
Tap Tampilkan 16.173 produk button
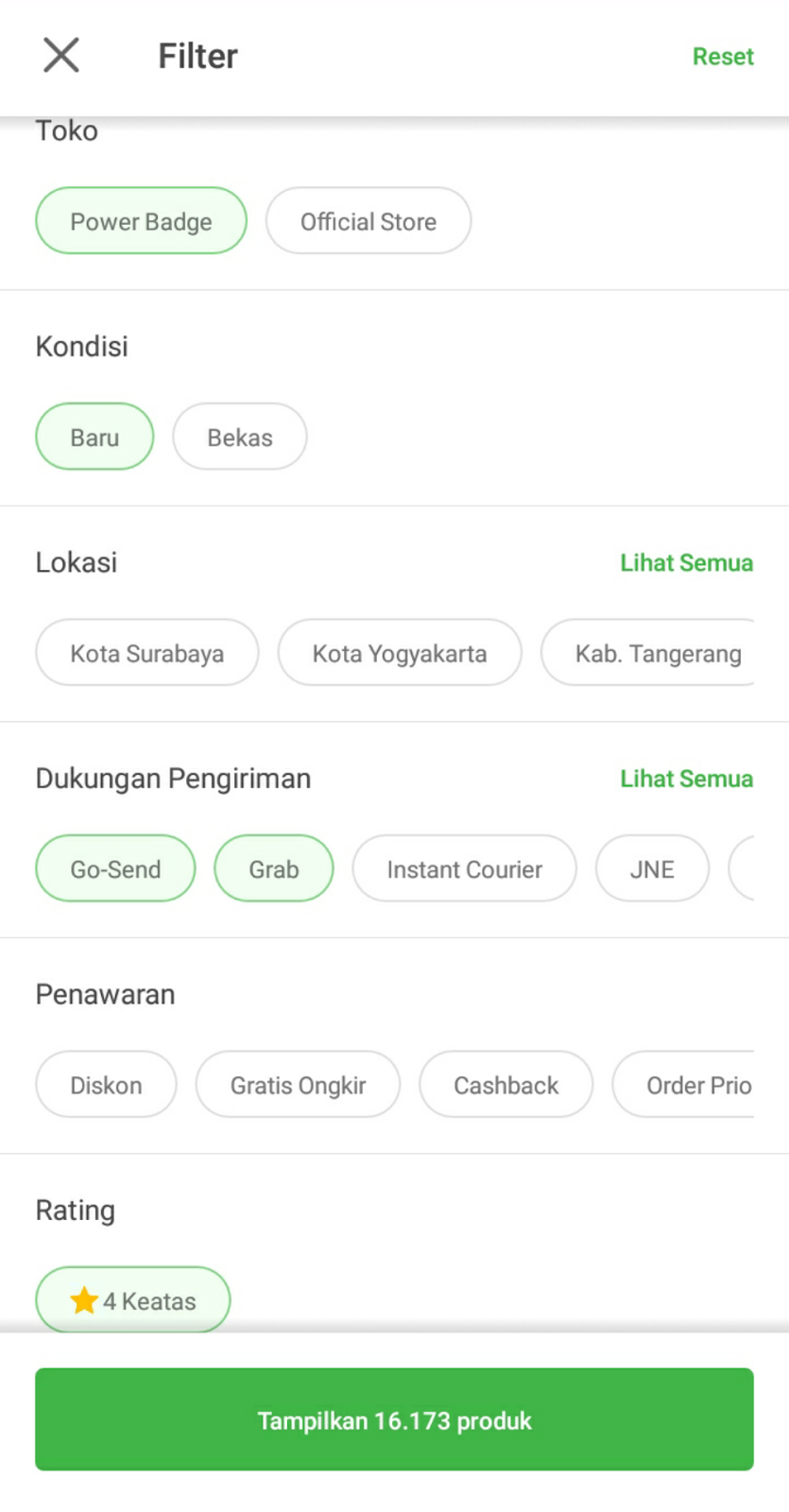[x=394, y=1418]
